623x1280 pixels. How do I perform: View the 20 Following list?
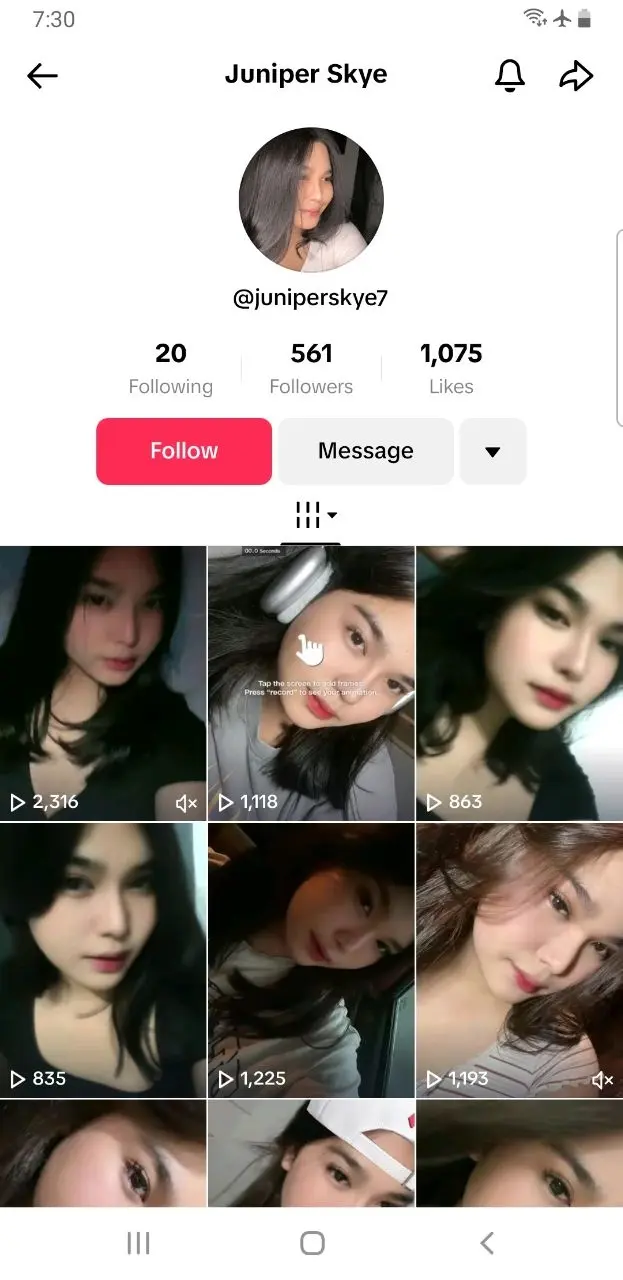[x=170, y=368]
